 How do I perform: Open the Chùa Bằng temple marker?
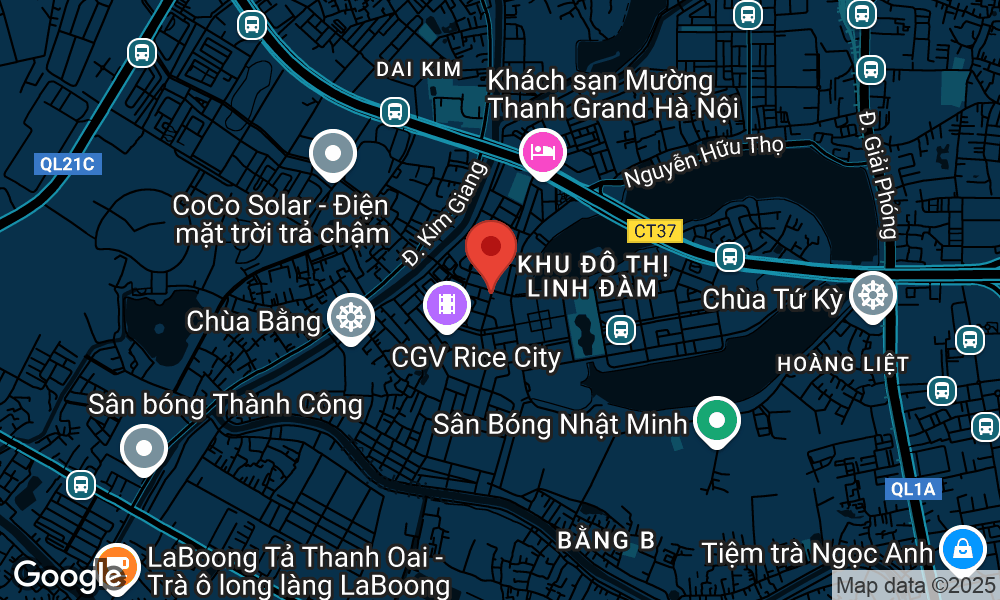(351, 317)
